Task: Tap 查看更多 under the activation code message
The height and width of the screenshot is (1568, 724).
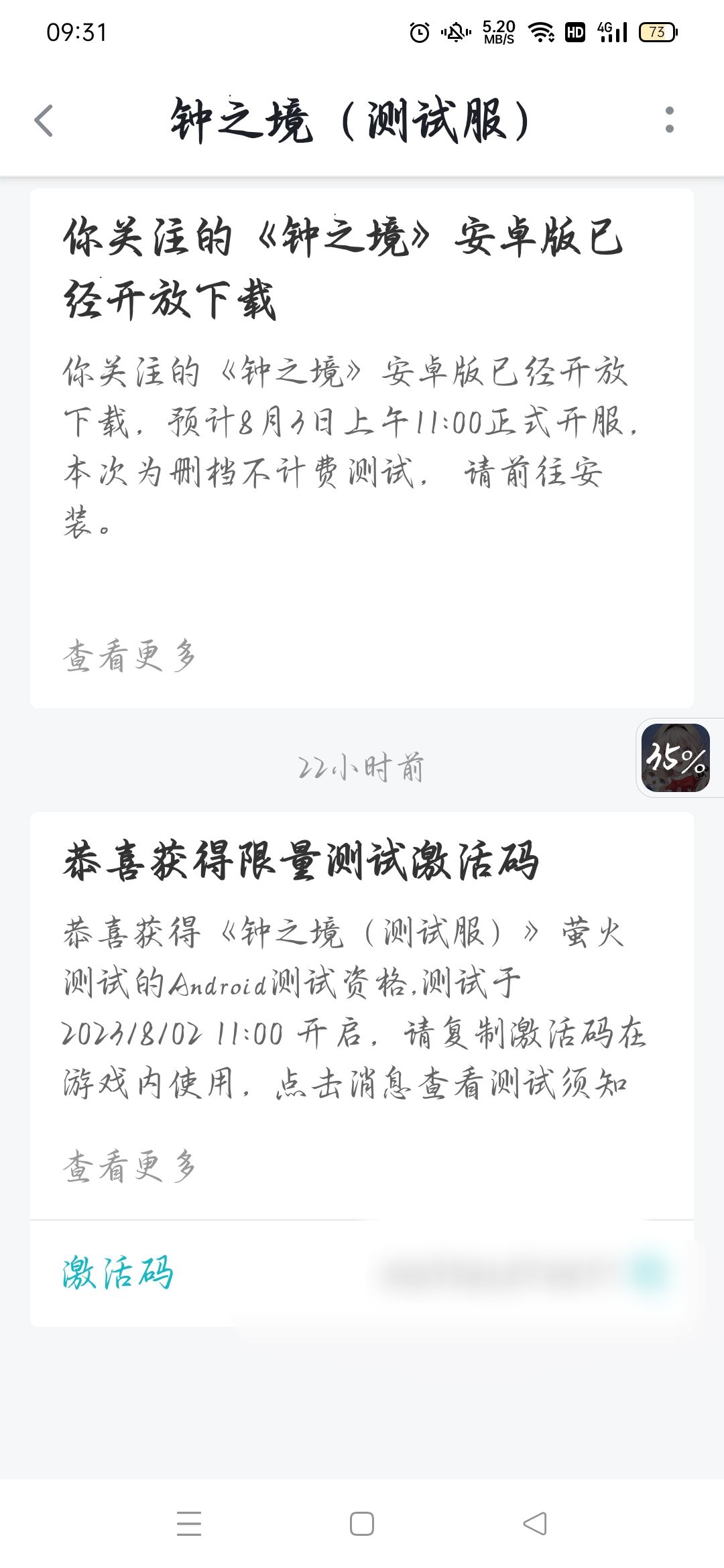Action: click(x=130, y=1166)
